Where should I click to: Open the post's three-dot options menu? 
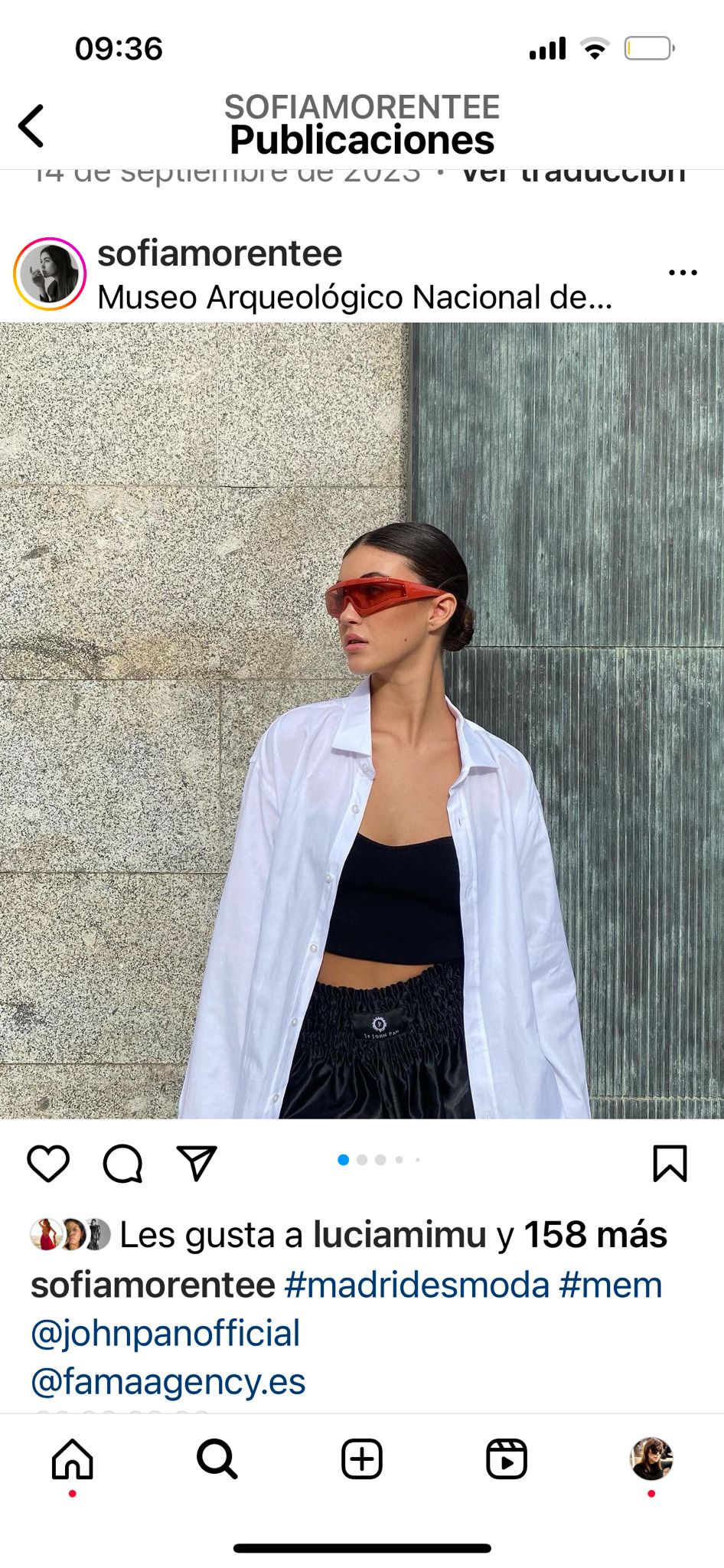(682, 273)
